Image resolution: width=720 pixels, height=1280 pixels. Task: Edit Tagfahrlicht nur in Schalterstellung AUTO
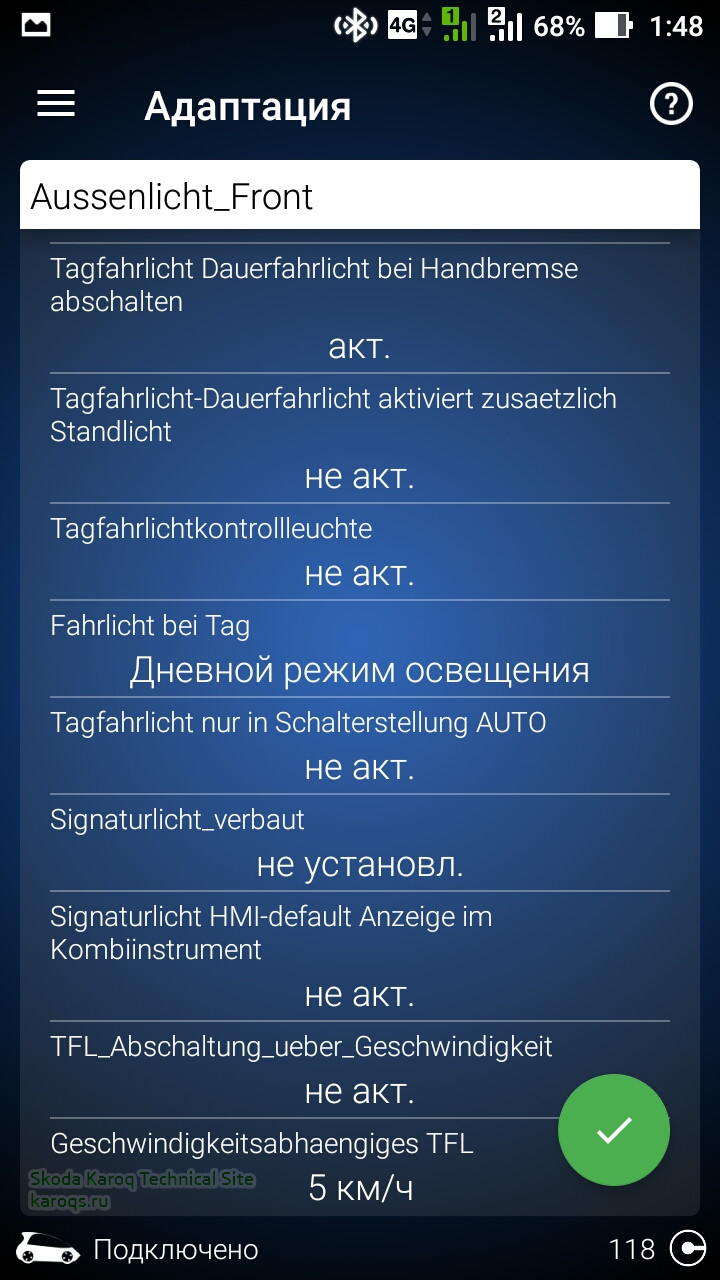pyautogui.click(x=359, y=767)
